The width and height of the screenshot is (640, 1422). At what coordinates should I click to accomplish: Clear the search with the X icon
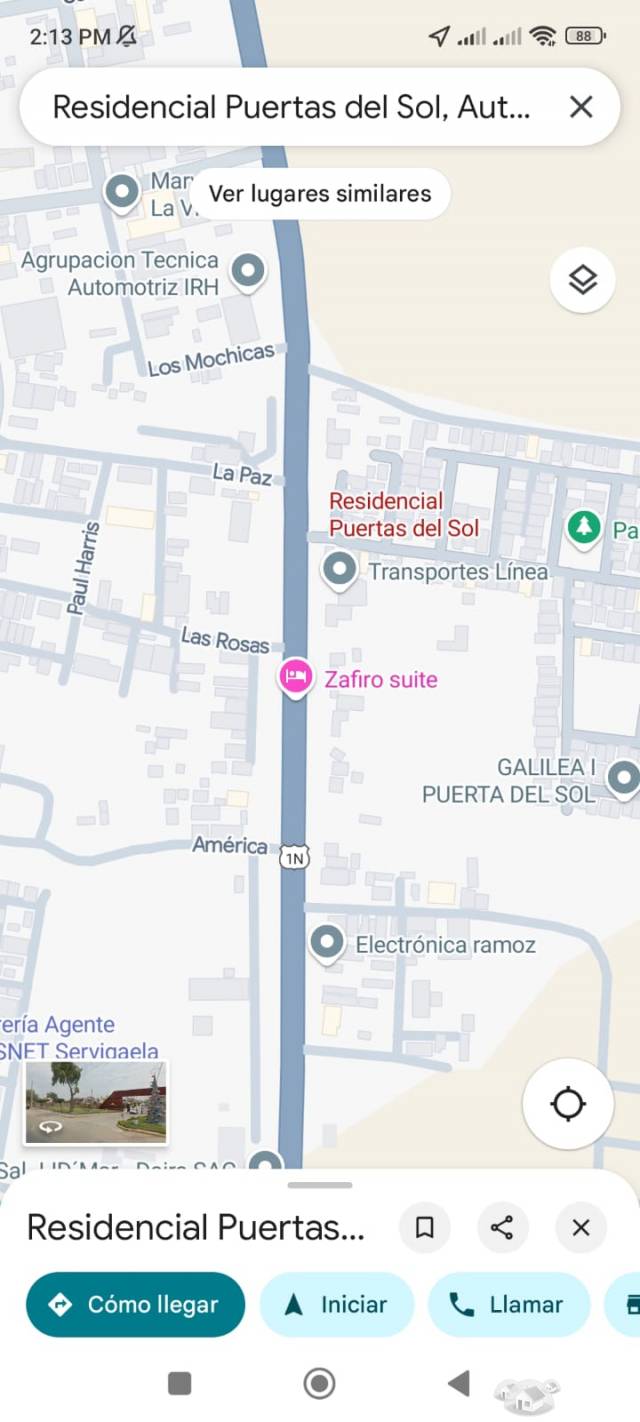click(x=581, y=107)
